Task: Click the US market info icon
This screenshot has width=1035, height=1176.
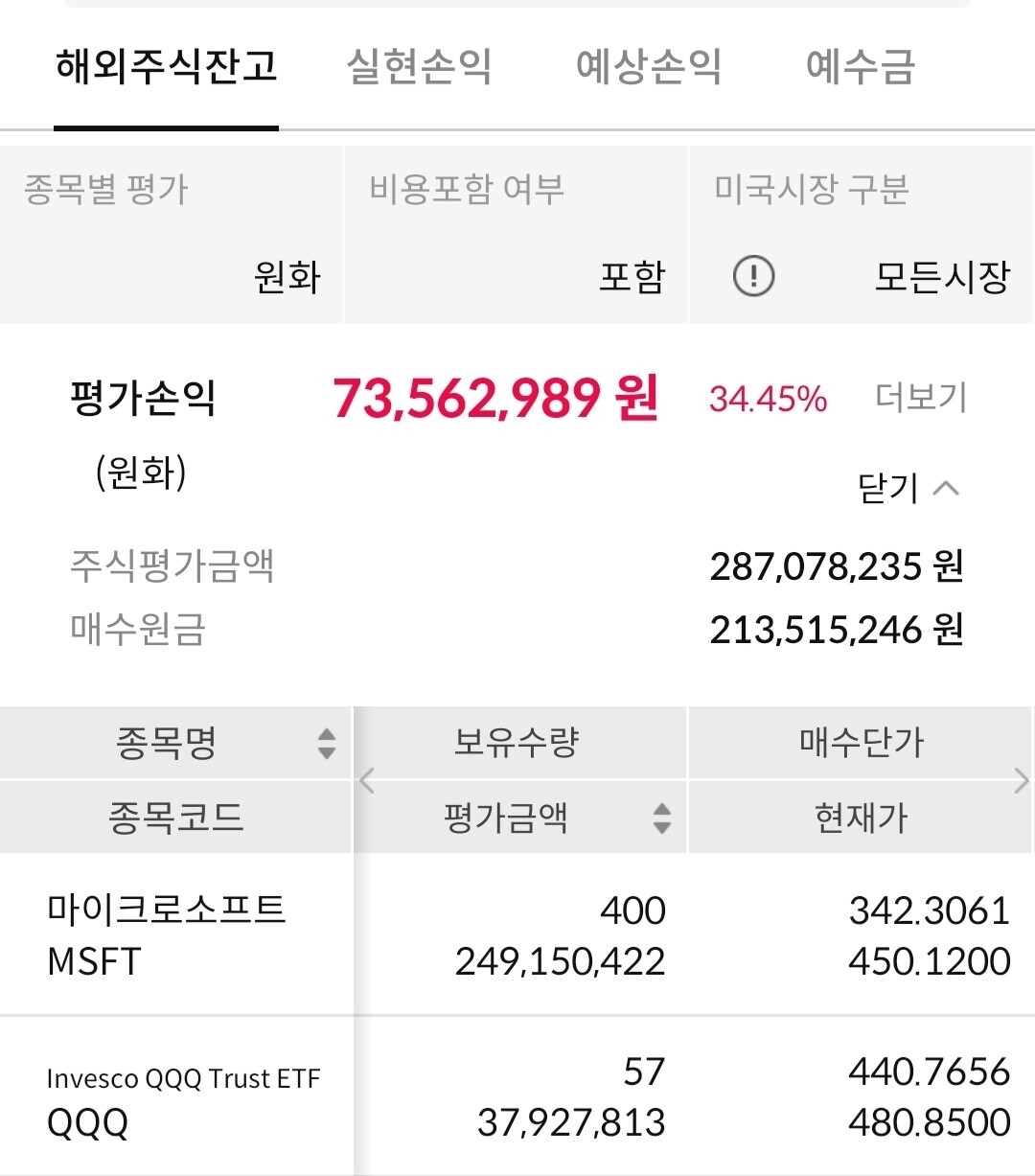Action: tap(753, 277)
